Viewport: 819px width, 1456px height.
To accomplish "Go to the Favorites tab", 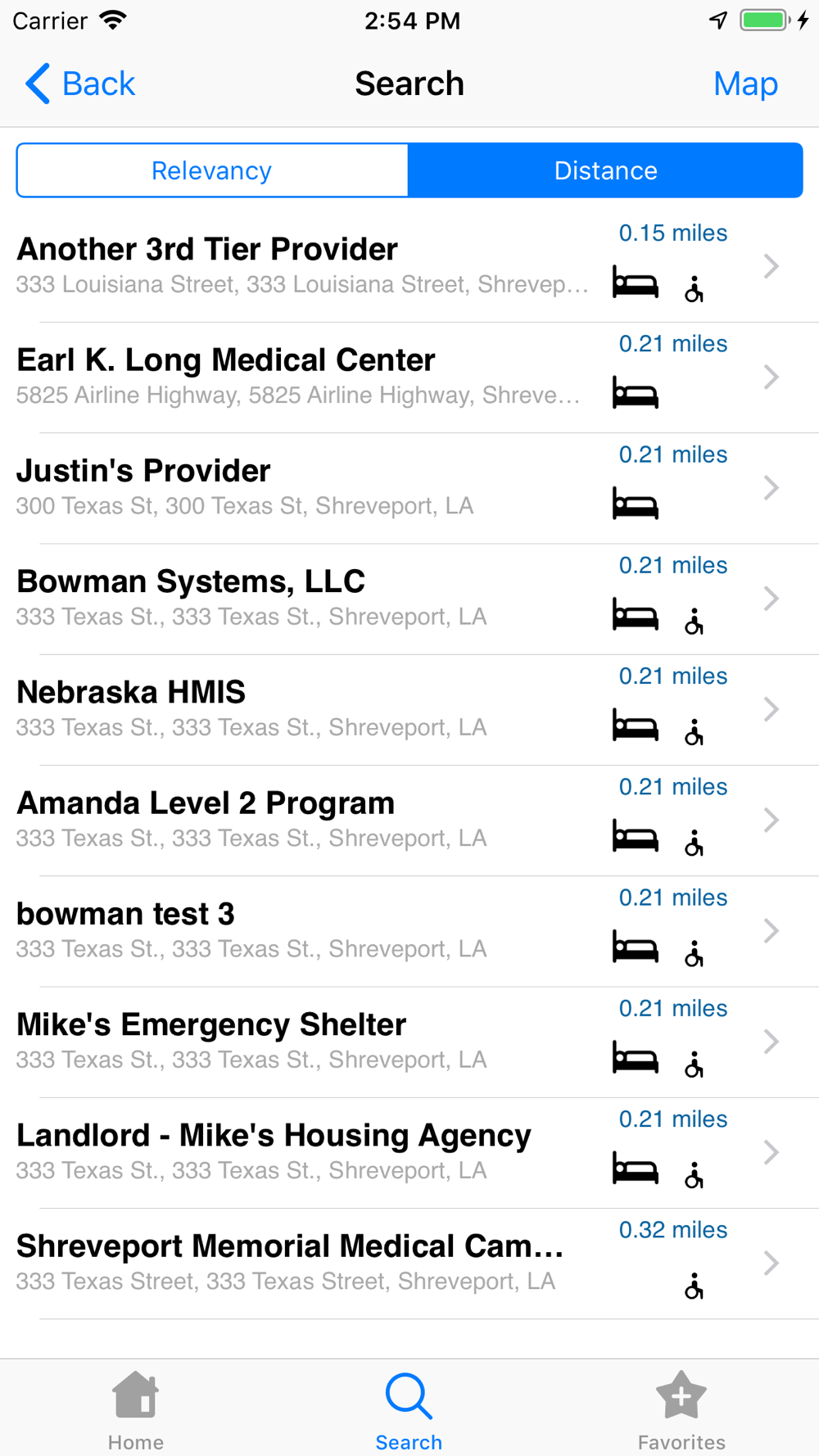I will pos(681,1410).
